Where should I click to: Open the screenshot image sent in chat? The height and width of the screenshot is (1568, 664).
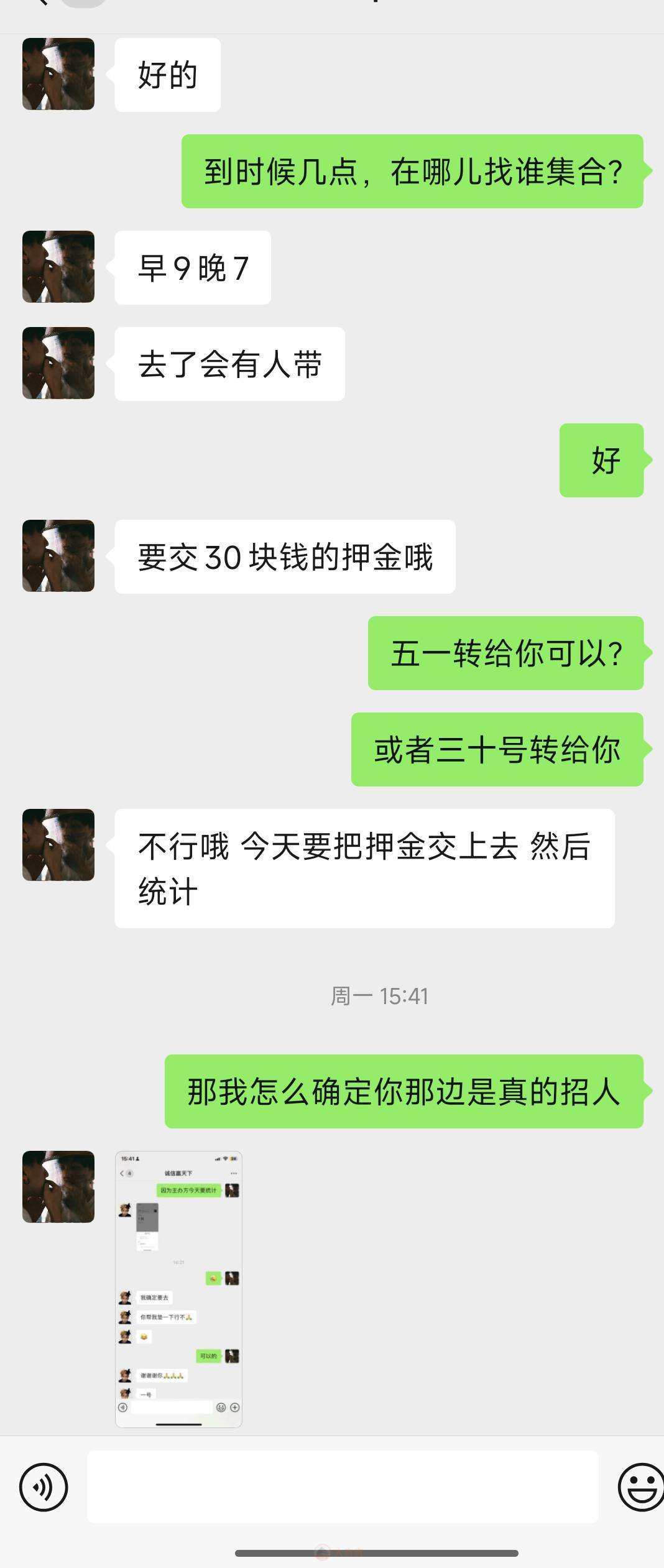(178, 1289)
